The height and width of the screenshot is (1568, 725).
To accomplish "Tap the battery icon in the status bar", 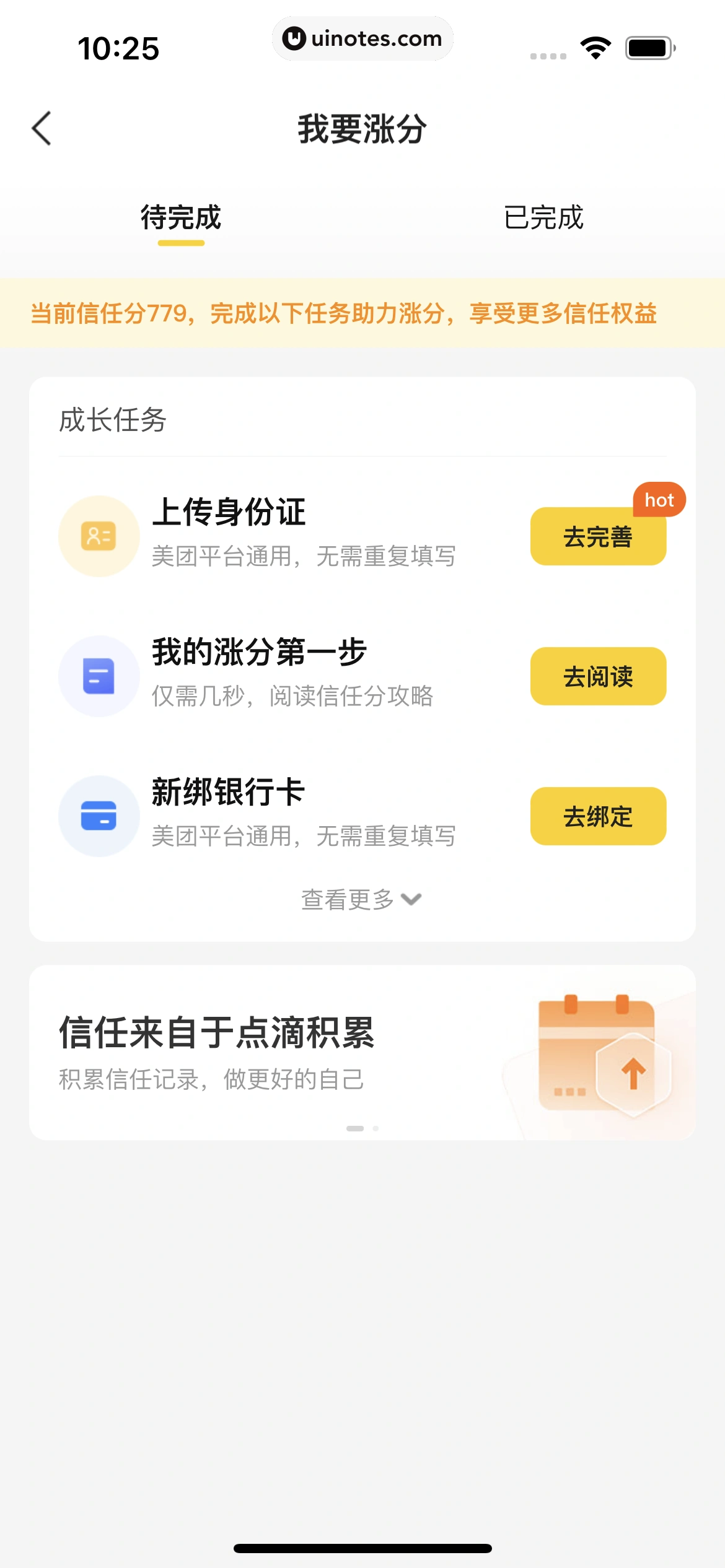I will tap(650, 46).
